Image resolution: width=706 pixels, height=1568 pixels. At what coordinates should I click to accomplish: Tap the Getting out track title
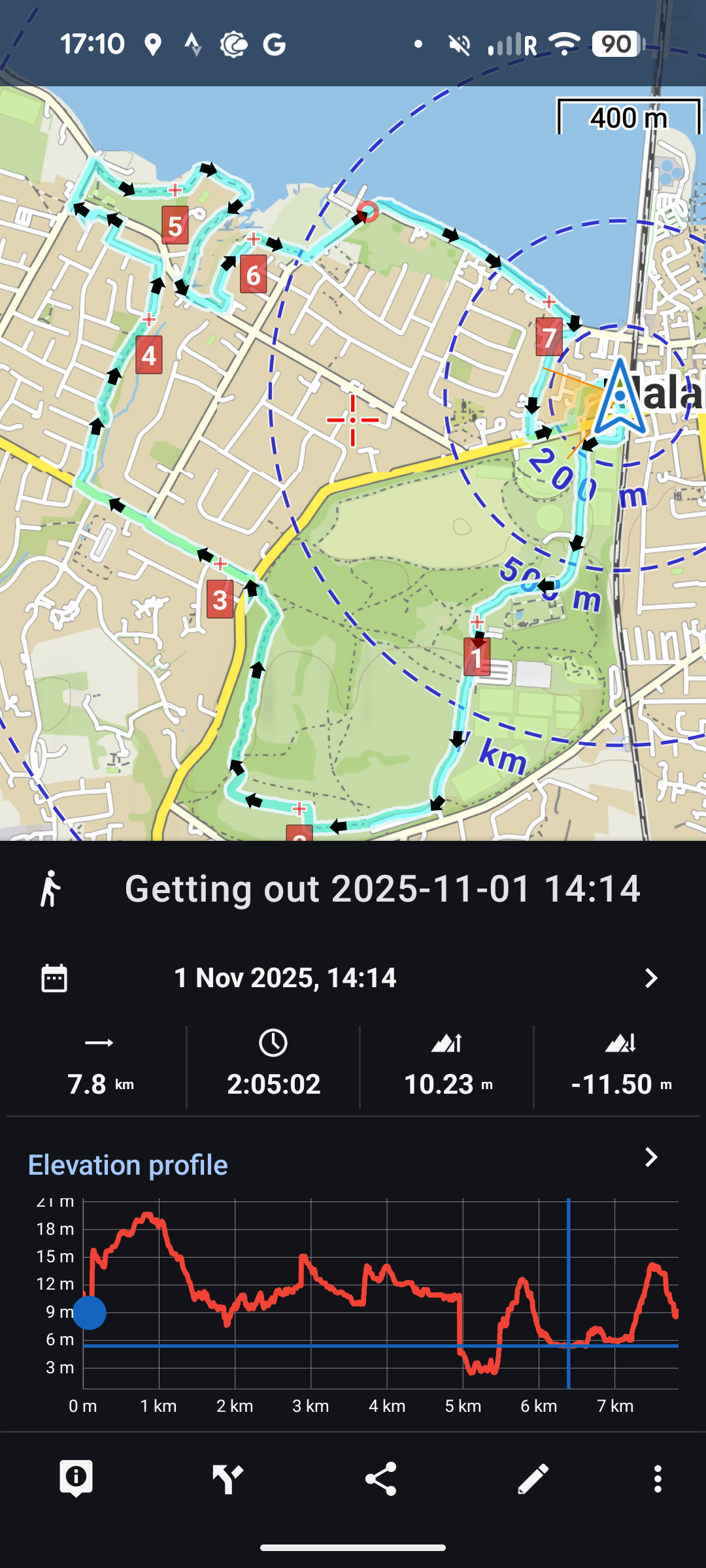click(382, 889)
